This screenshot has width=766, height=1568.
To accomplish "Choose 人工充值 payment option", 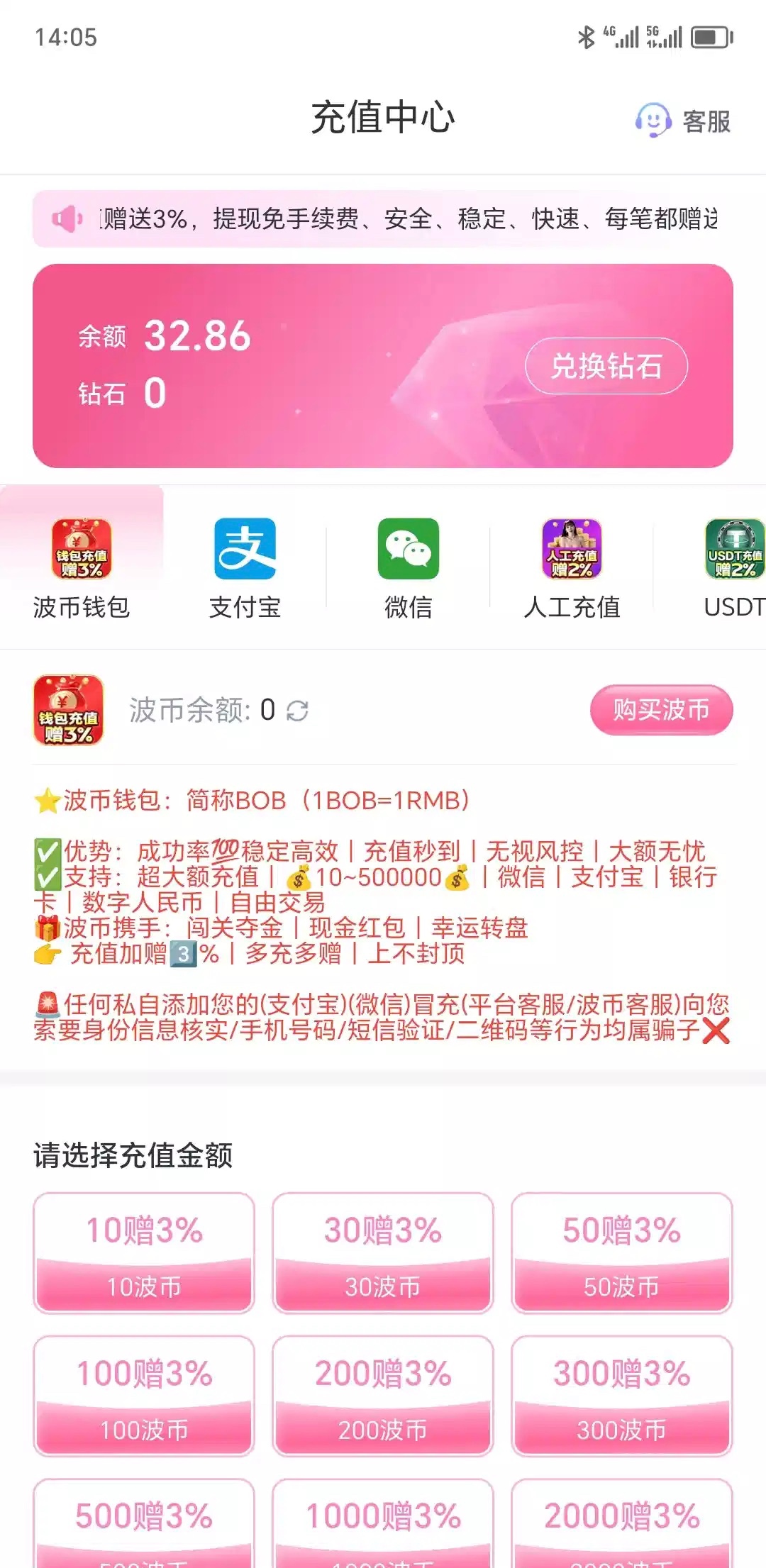I will click(x=572, y=567).
